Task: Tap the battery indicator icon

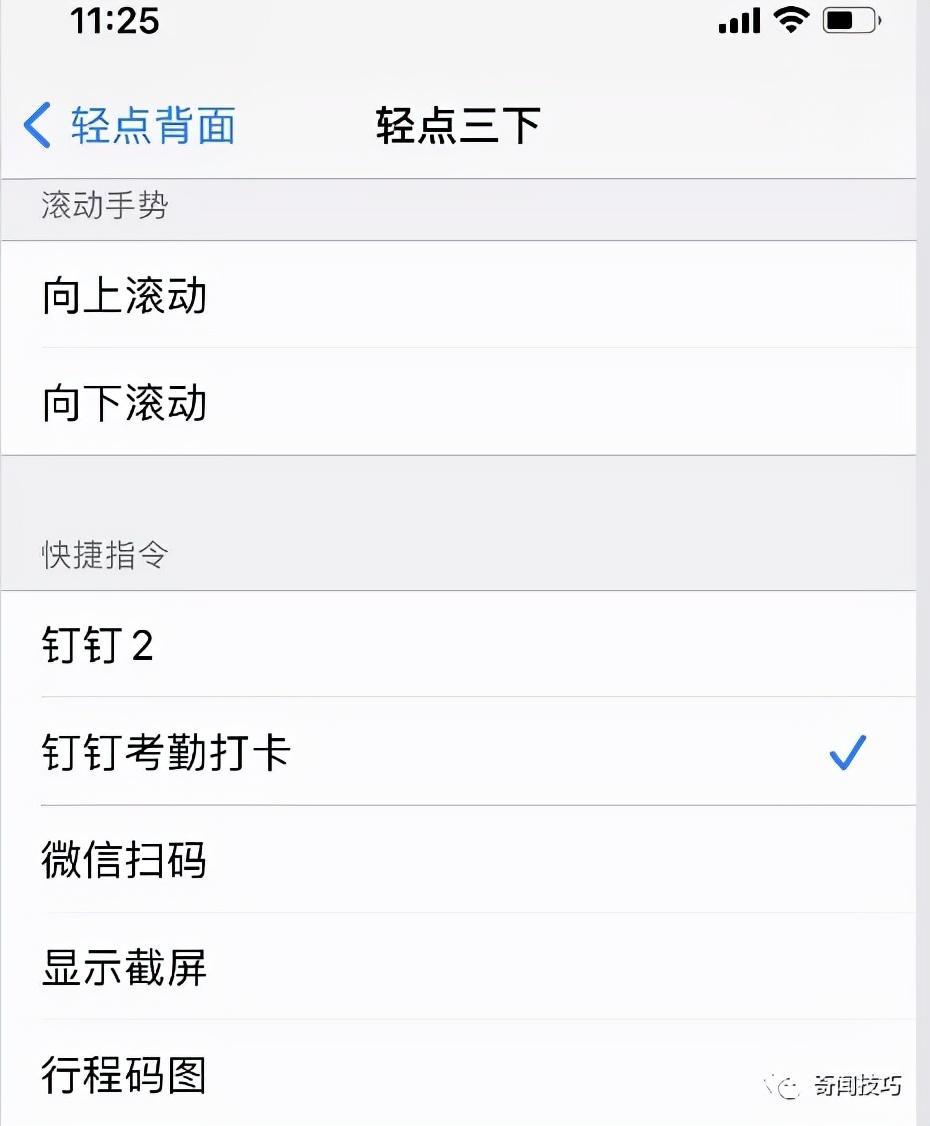Action: coord(845,19)
